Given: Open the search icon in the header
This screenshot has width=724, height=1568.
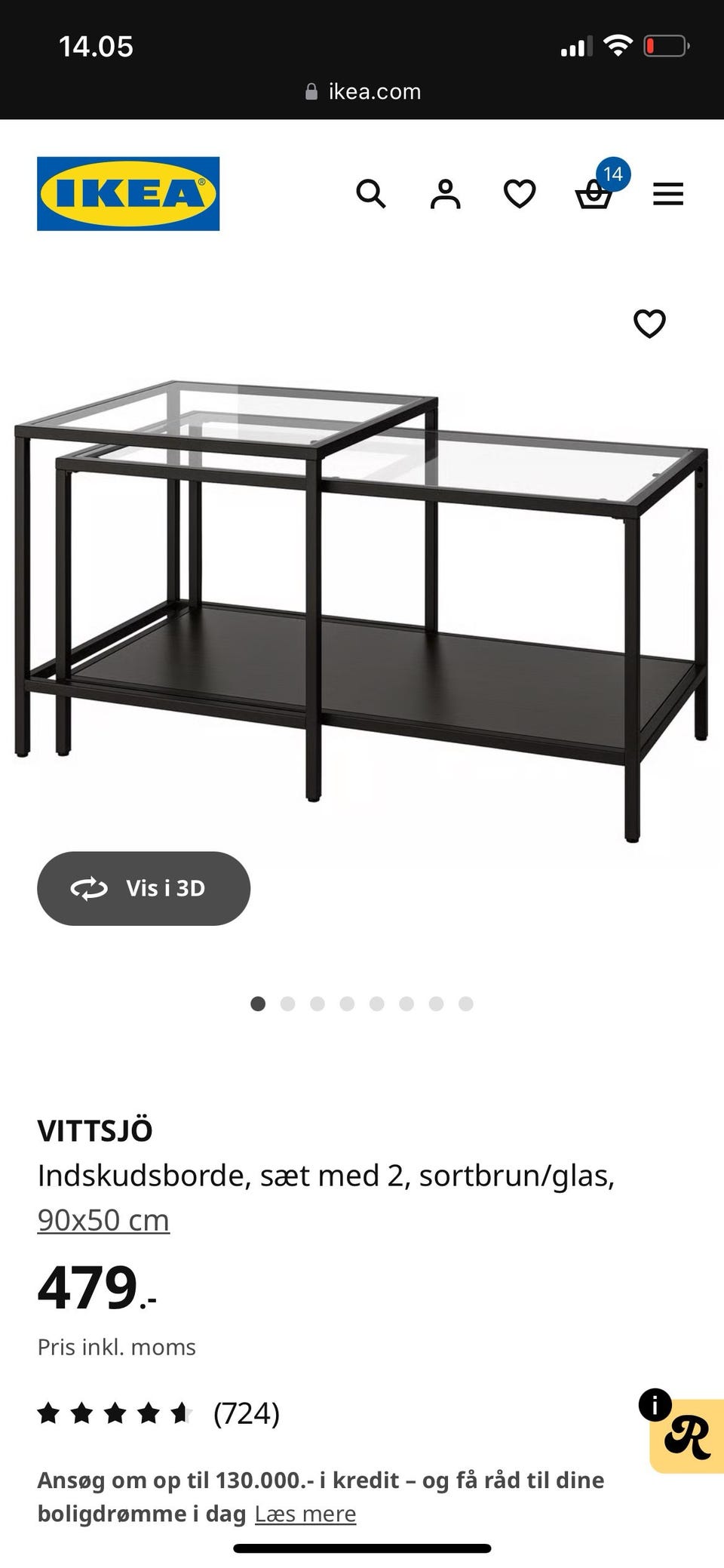Looking at the screenshot, I should (x=370, y=194).
